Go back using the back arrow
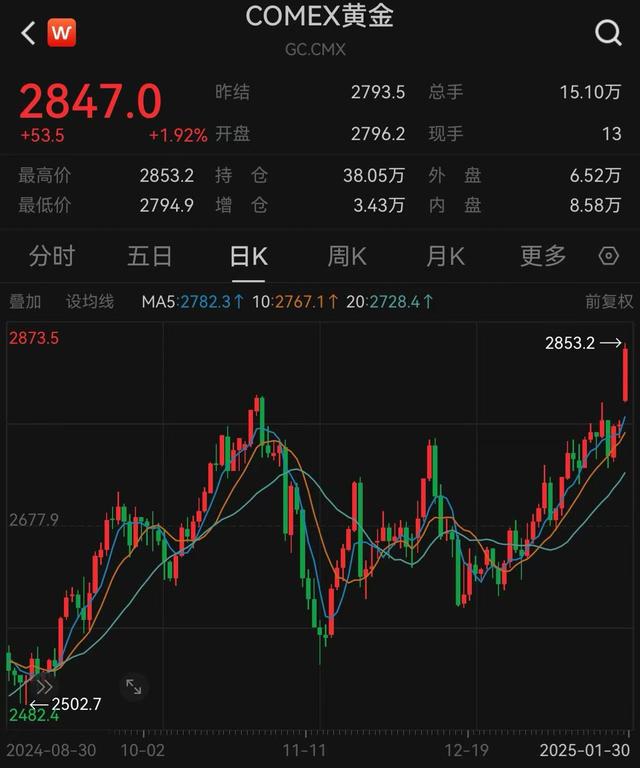 point(28,33)
